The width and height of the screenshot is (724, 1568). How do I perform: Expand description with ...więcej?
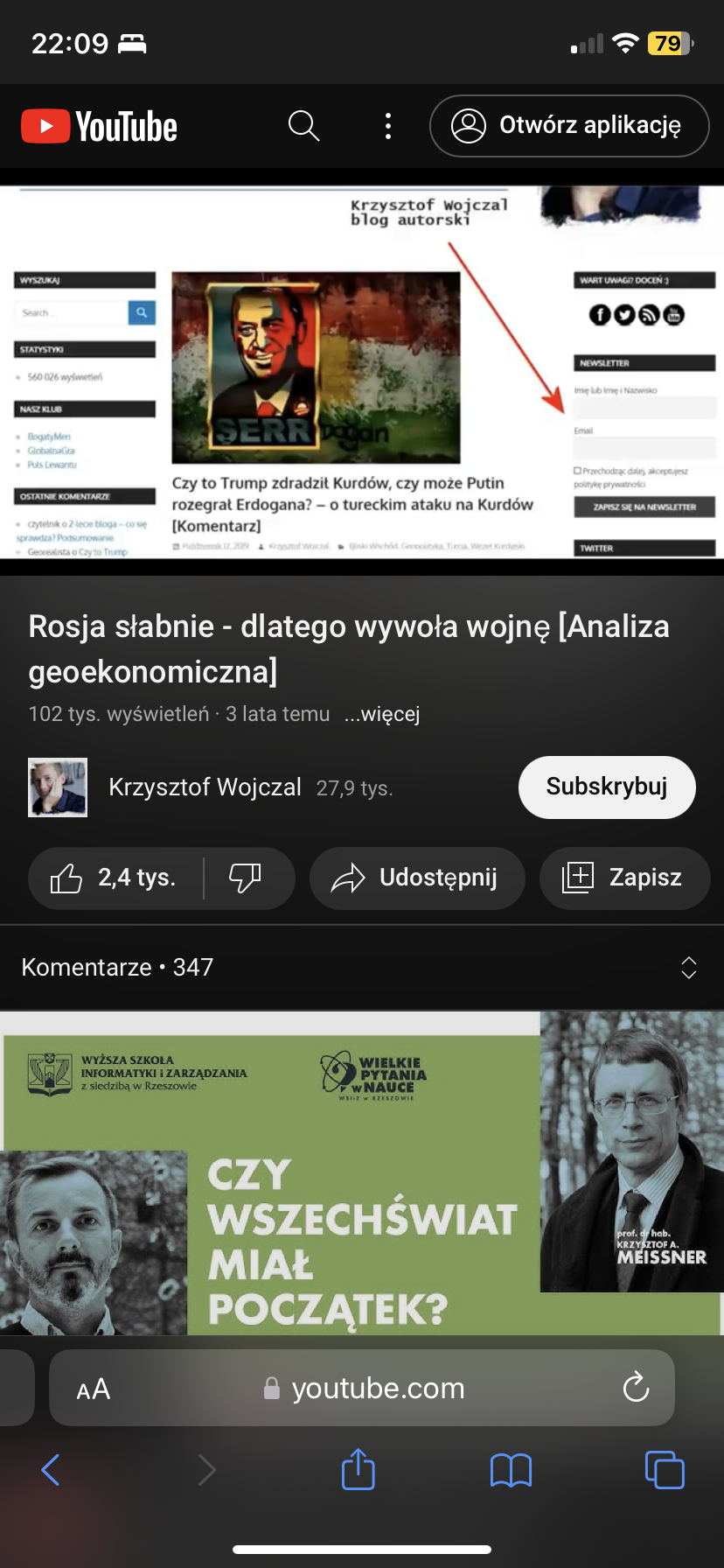[x=382, y=714]
